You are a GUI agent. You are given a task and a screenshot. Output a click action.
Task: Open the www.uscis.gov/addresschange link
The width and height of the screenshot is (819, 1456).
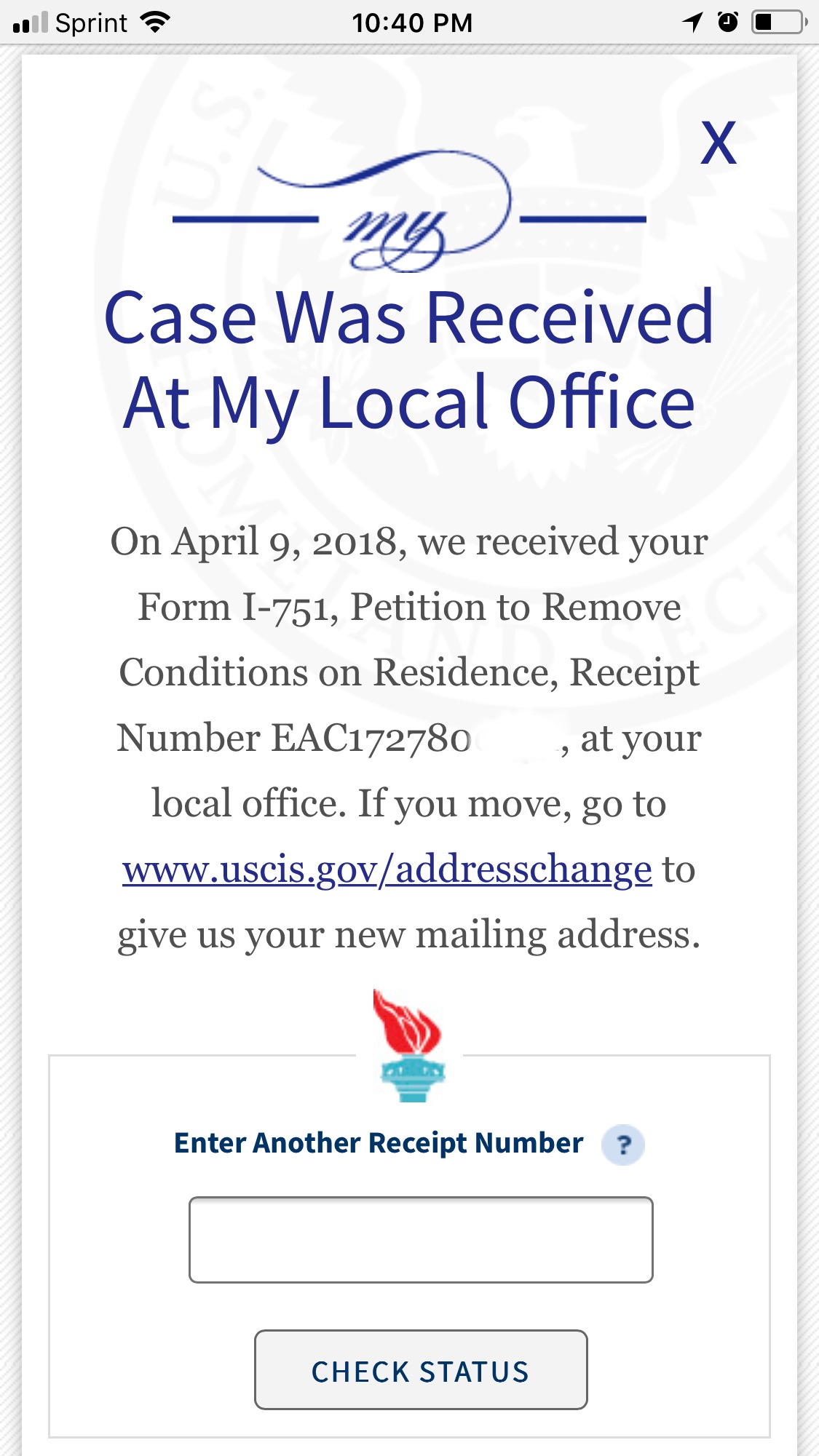387,870
